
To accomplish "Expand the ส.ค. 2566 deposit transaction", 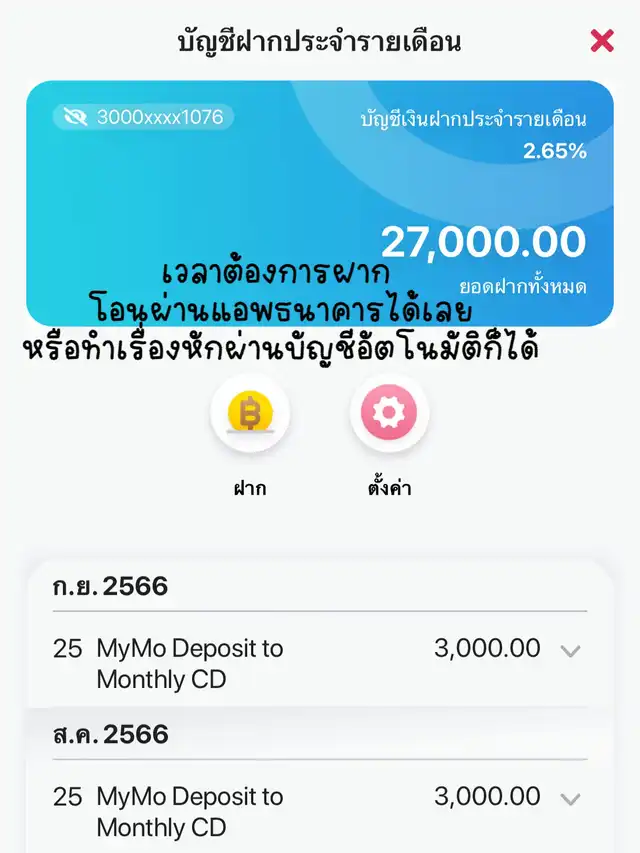I will coord(570,799).
